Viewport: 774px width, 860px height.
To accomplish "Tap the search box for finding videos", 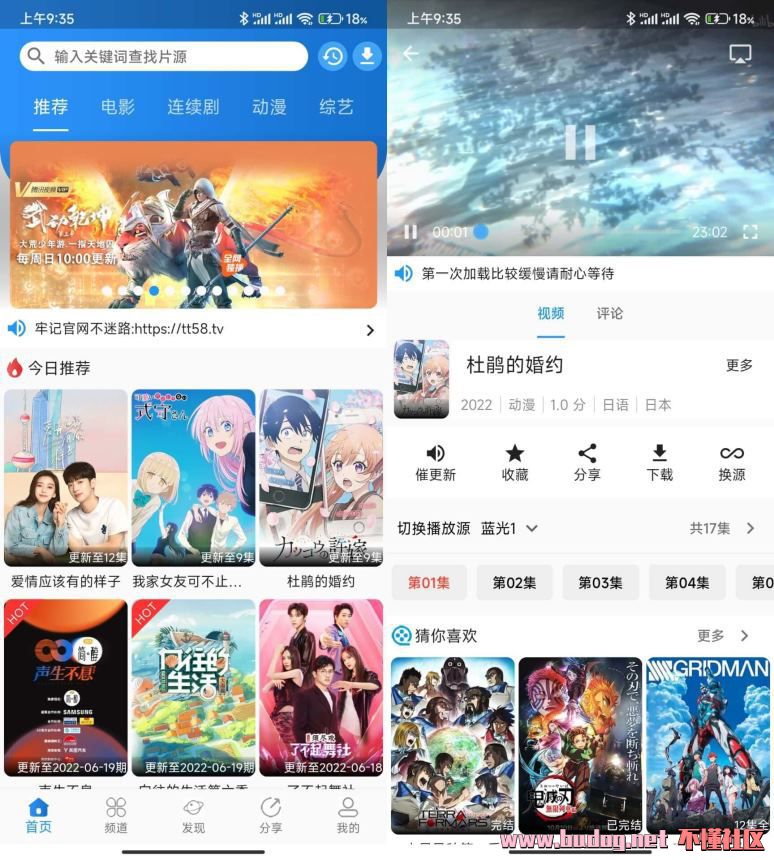I will pyautogui.click(x=165, y=57).
